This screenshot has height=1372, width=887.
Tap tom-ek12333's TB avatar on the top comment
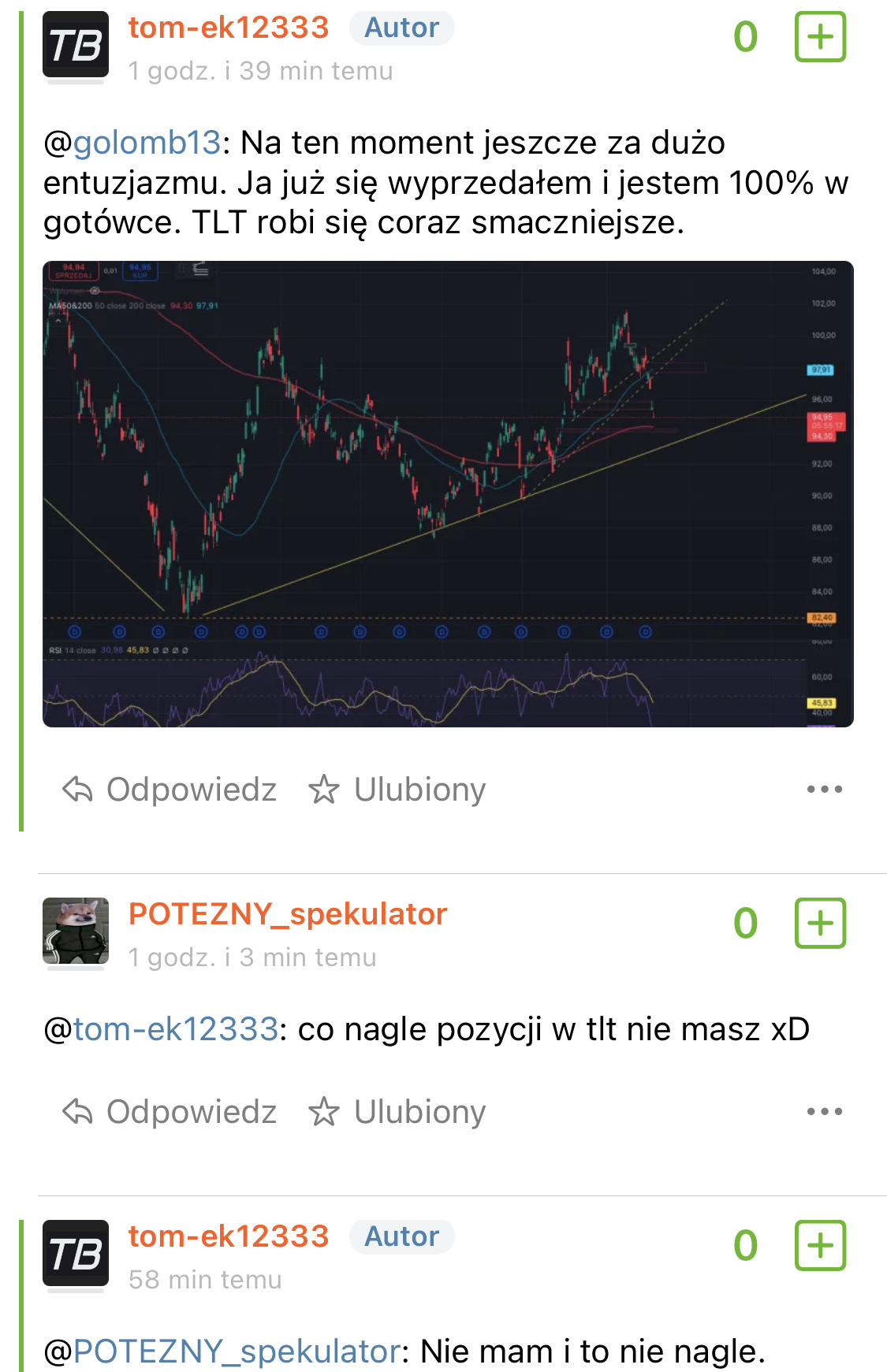pos(76,44)
